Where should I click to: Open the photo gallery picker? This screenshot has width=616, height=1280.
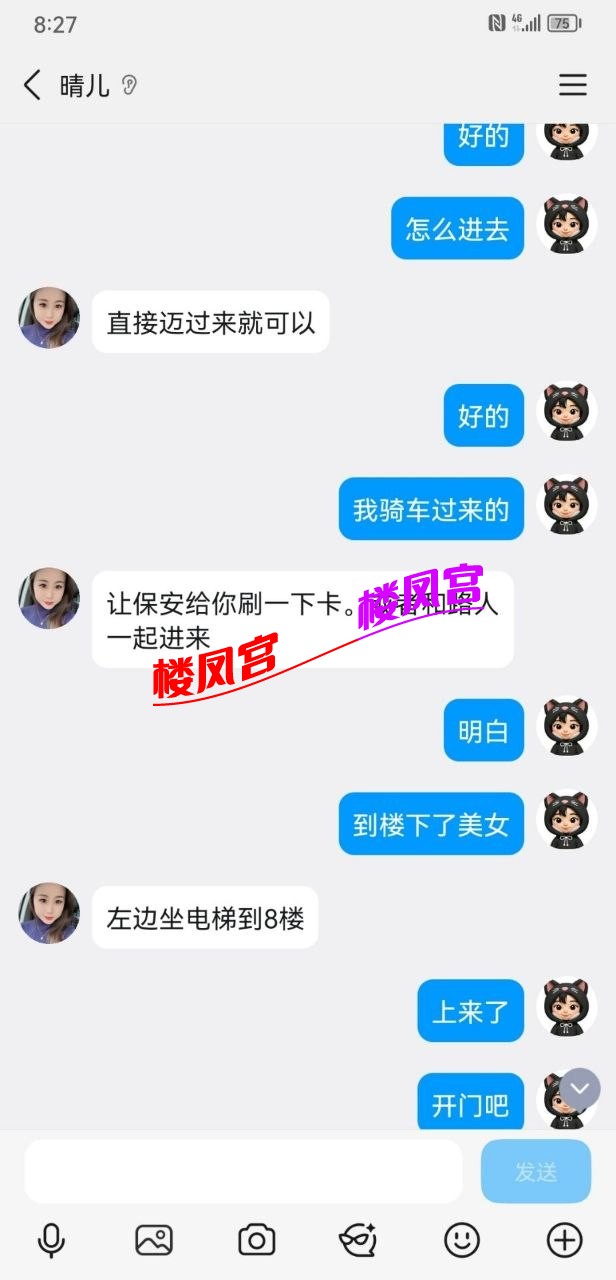point(154,1240)
